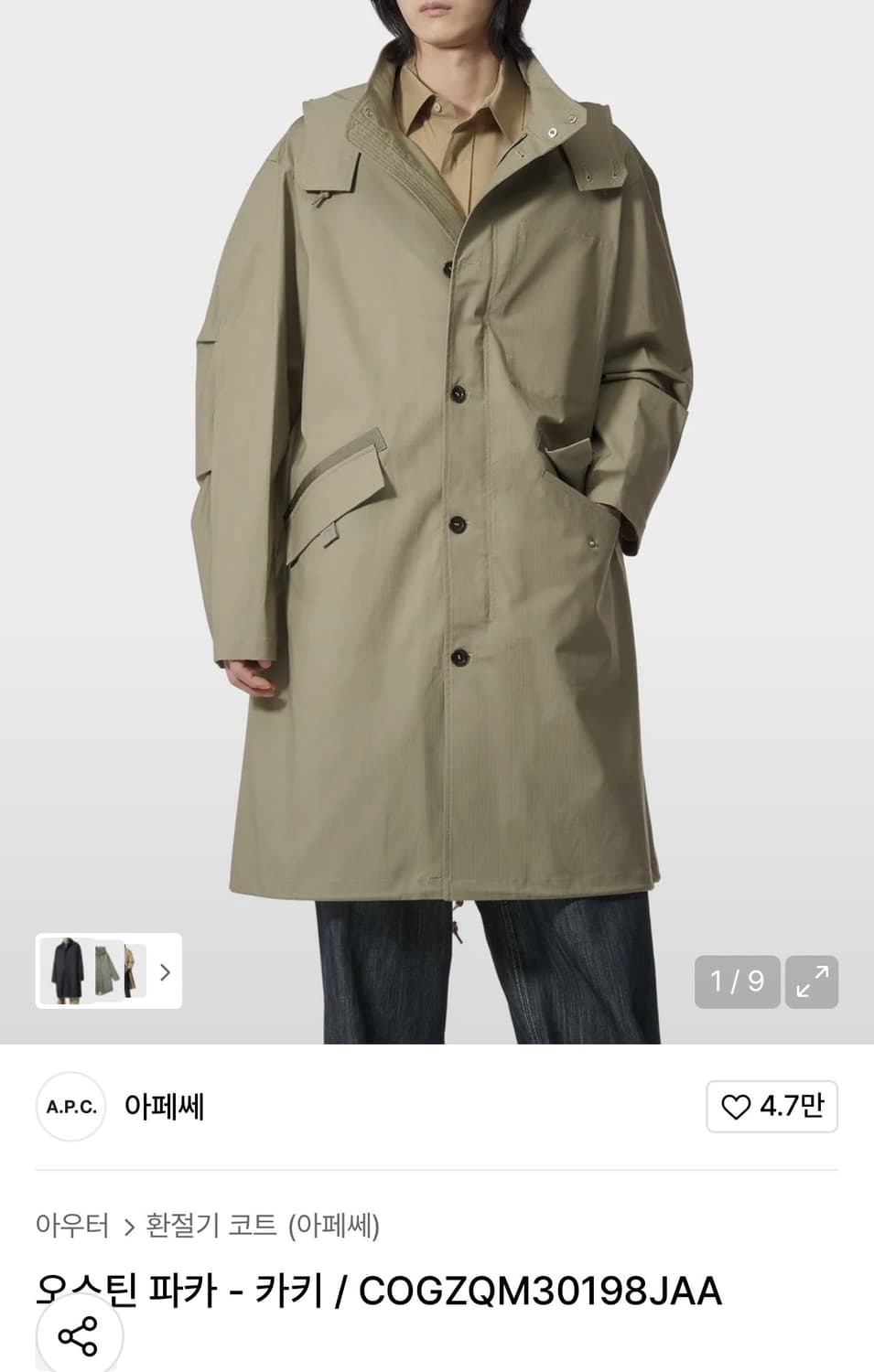874x1372 pixels.
Task: Click the 1 / 9 image page indicator
Action: tap(736, 981)
